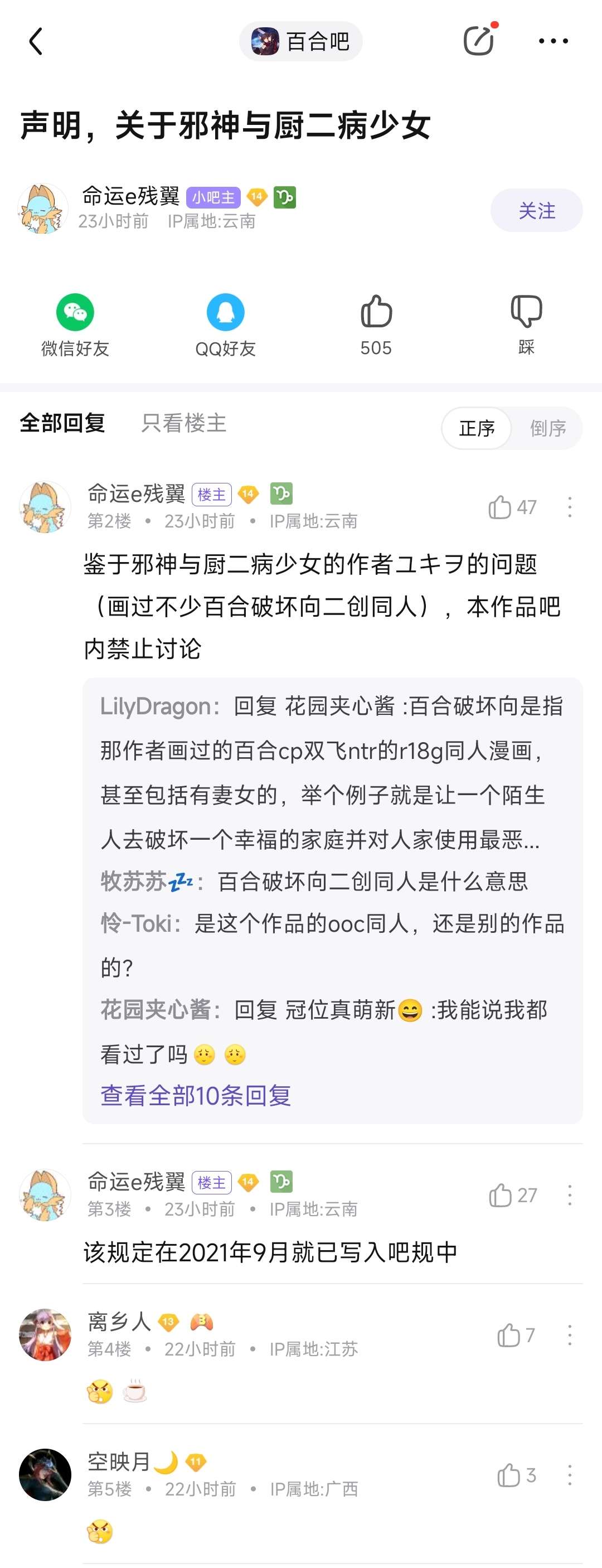Go back using the top-left arrow
602x1568 pixels.
point(36,41)
